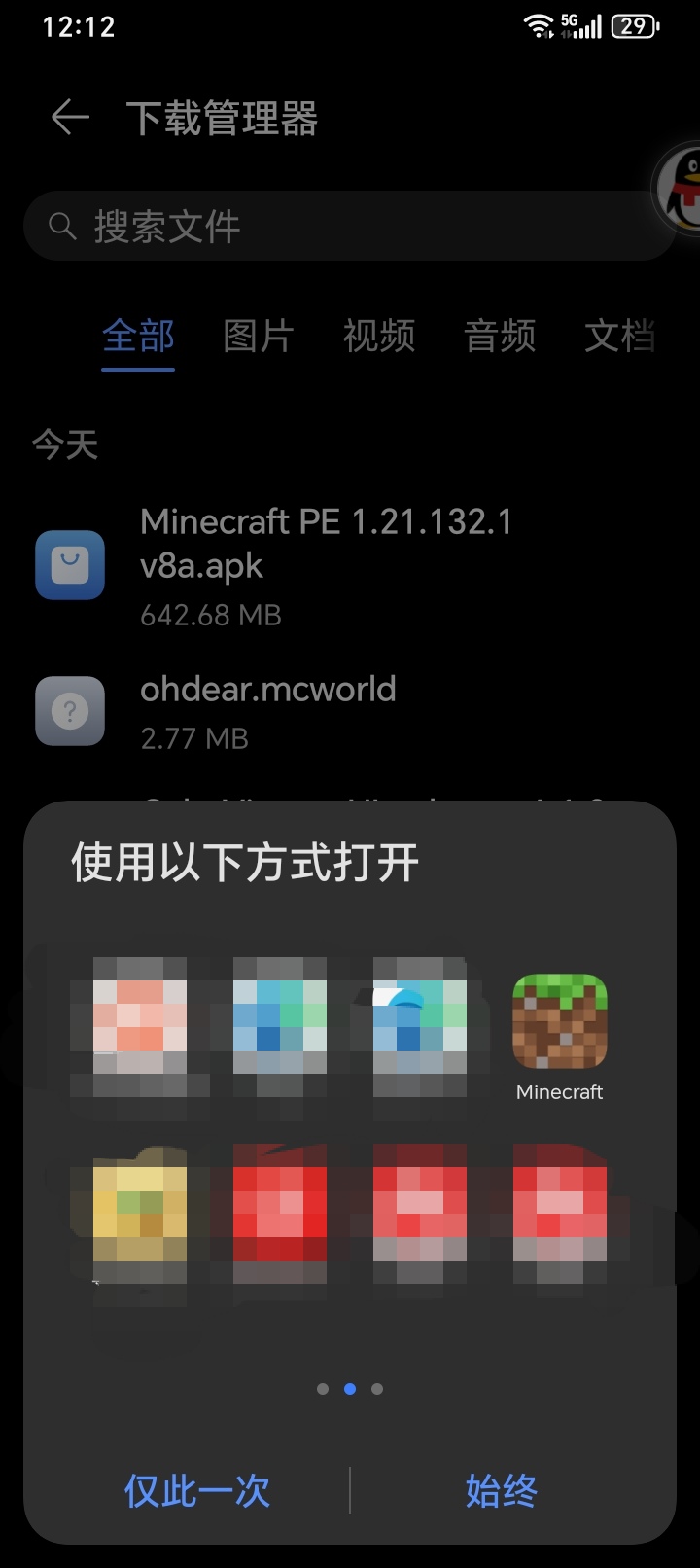Tap the unknown file icon for ohdear.mcworld

[x=69, y=711]
